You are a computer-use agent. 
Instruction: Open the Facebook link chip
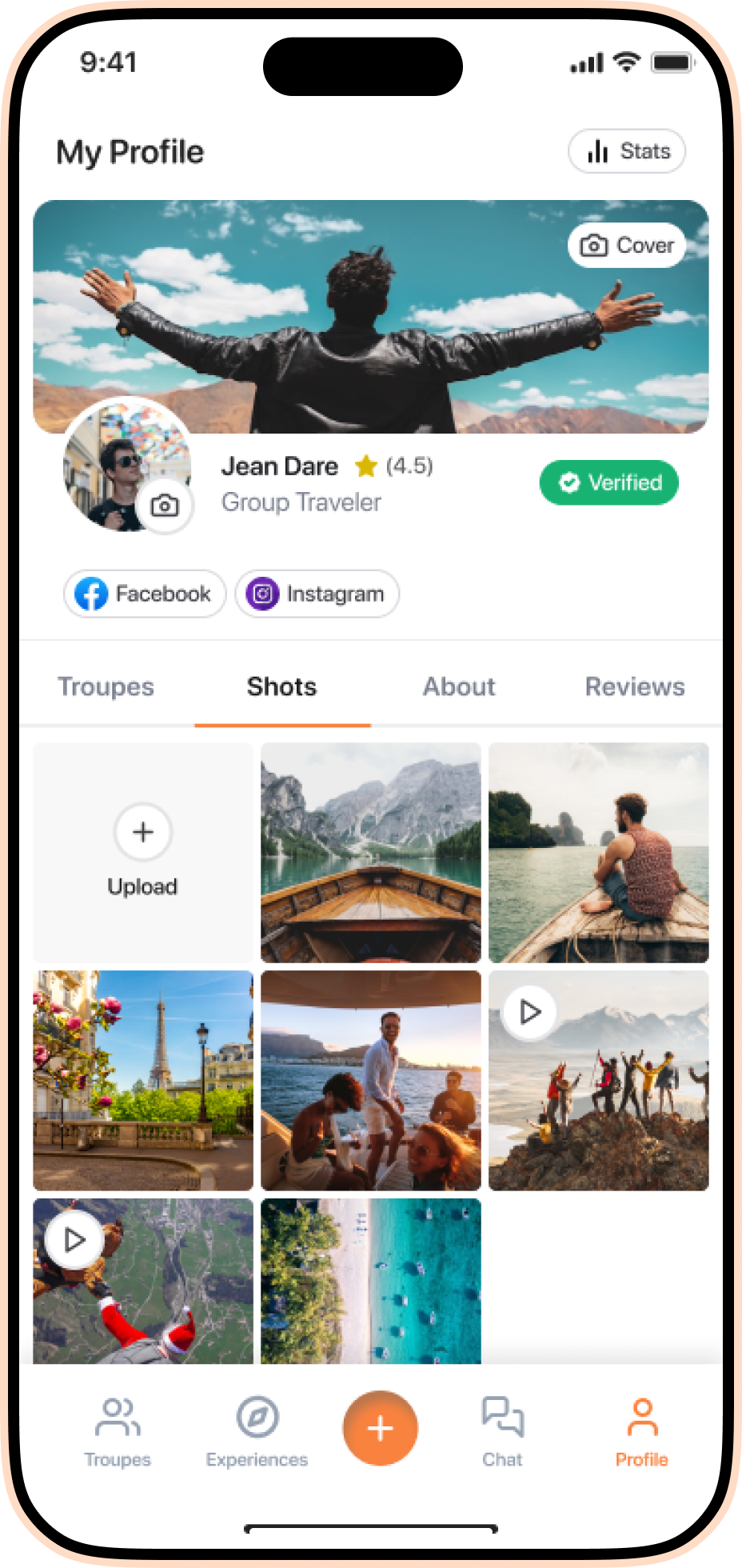coord(145,594)
